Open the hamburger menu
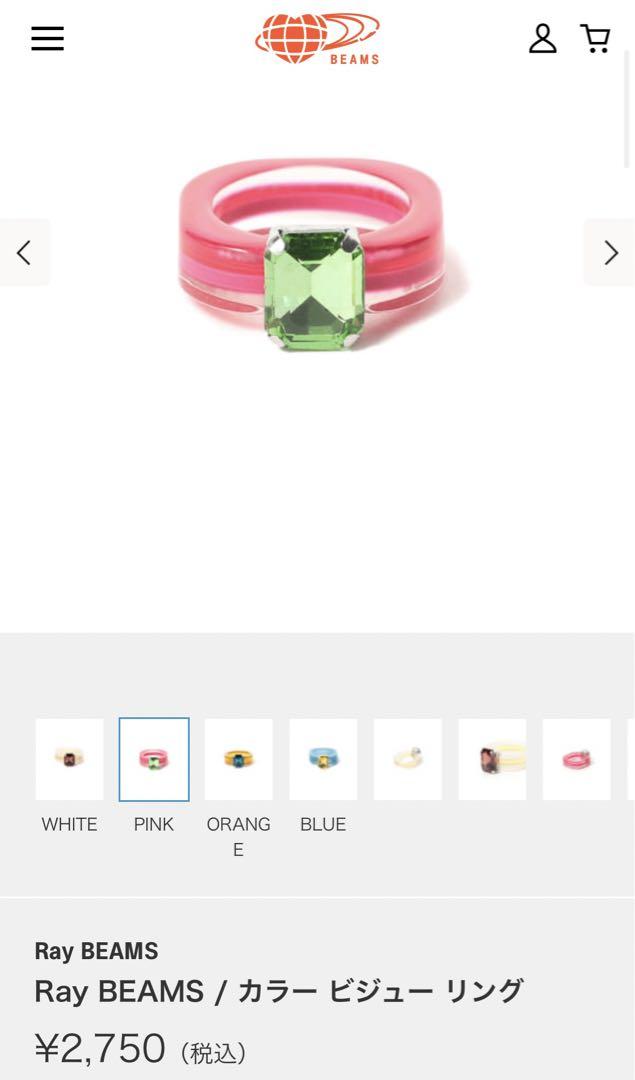The height and width of the screenshot is (1080, 635). point(47,39)
